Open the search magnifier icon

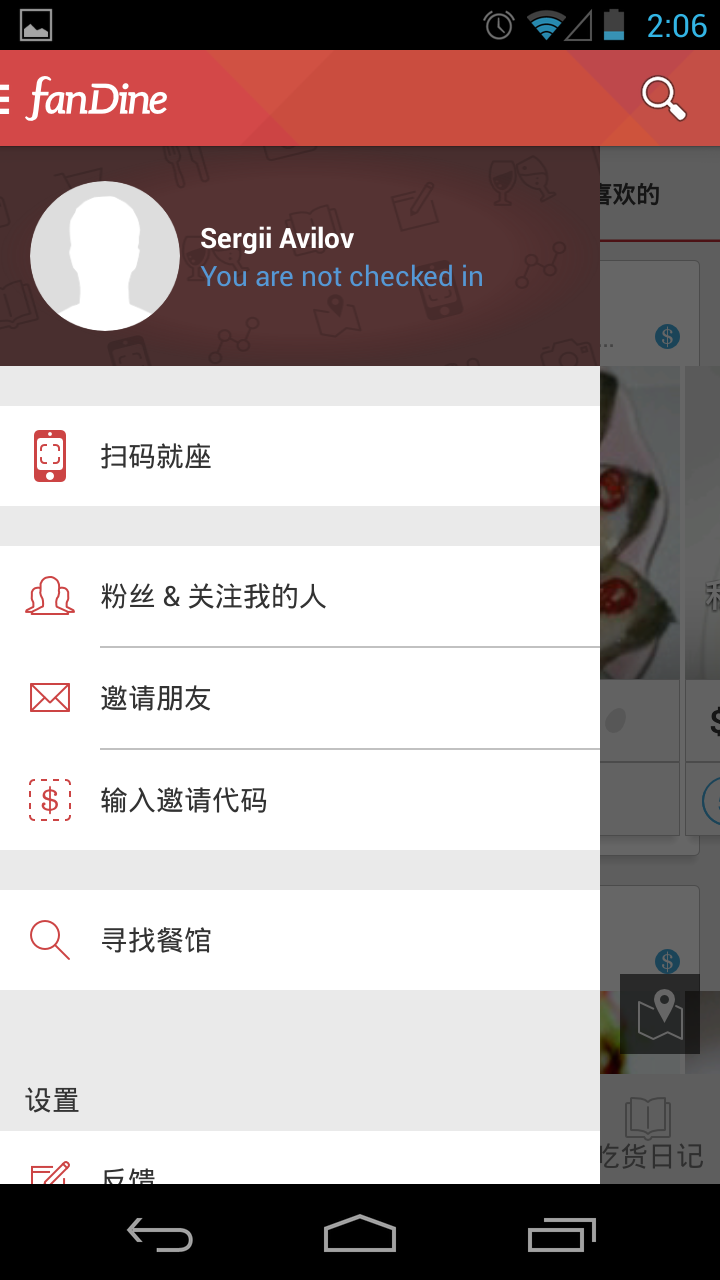coord(663,98)
